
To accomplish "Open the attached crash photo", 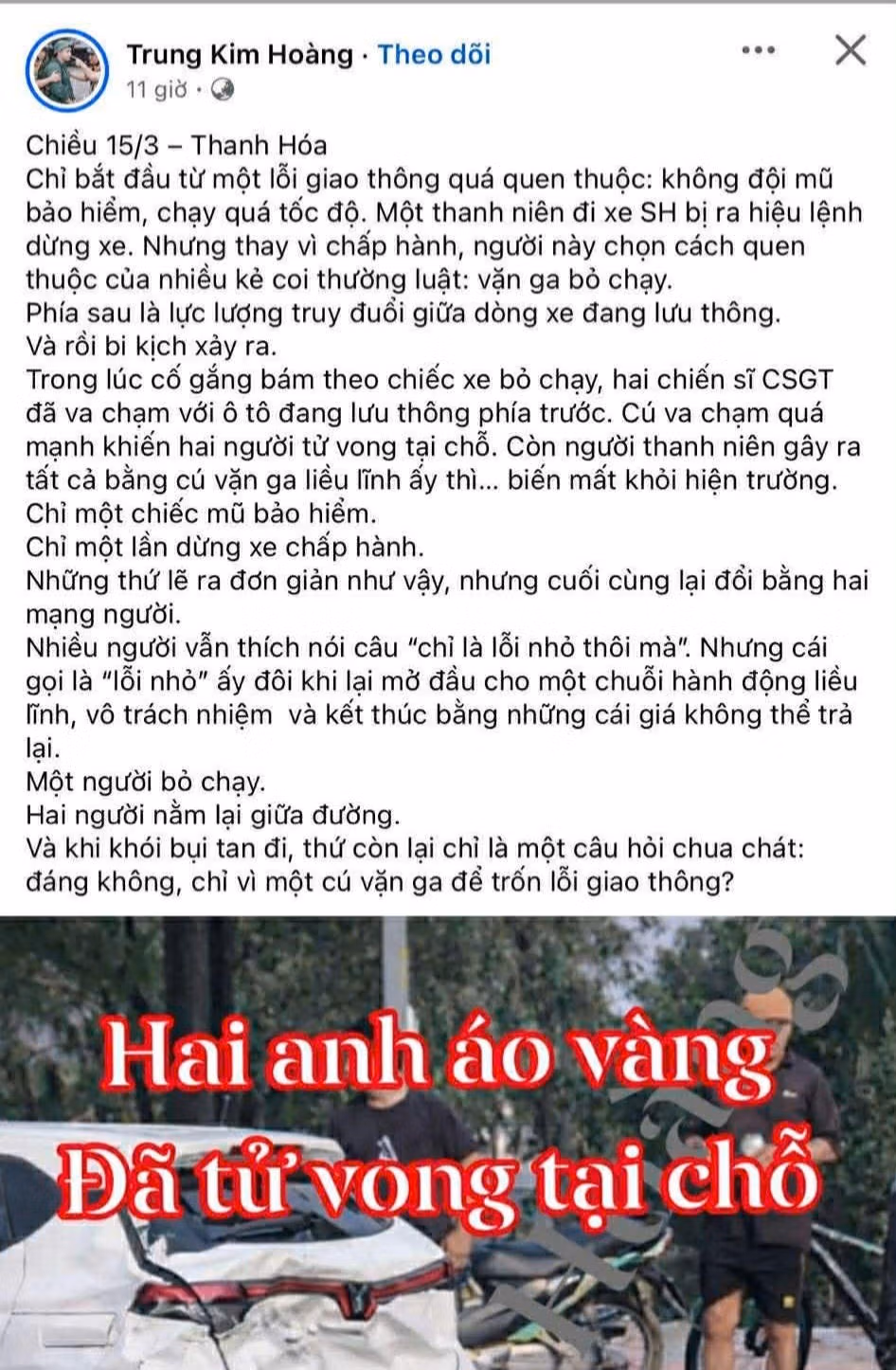I will [x=447, y=1142].
